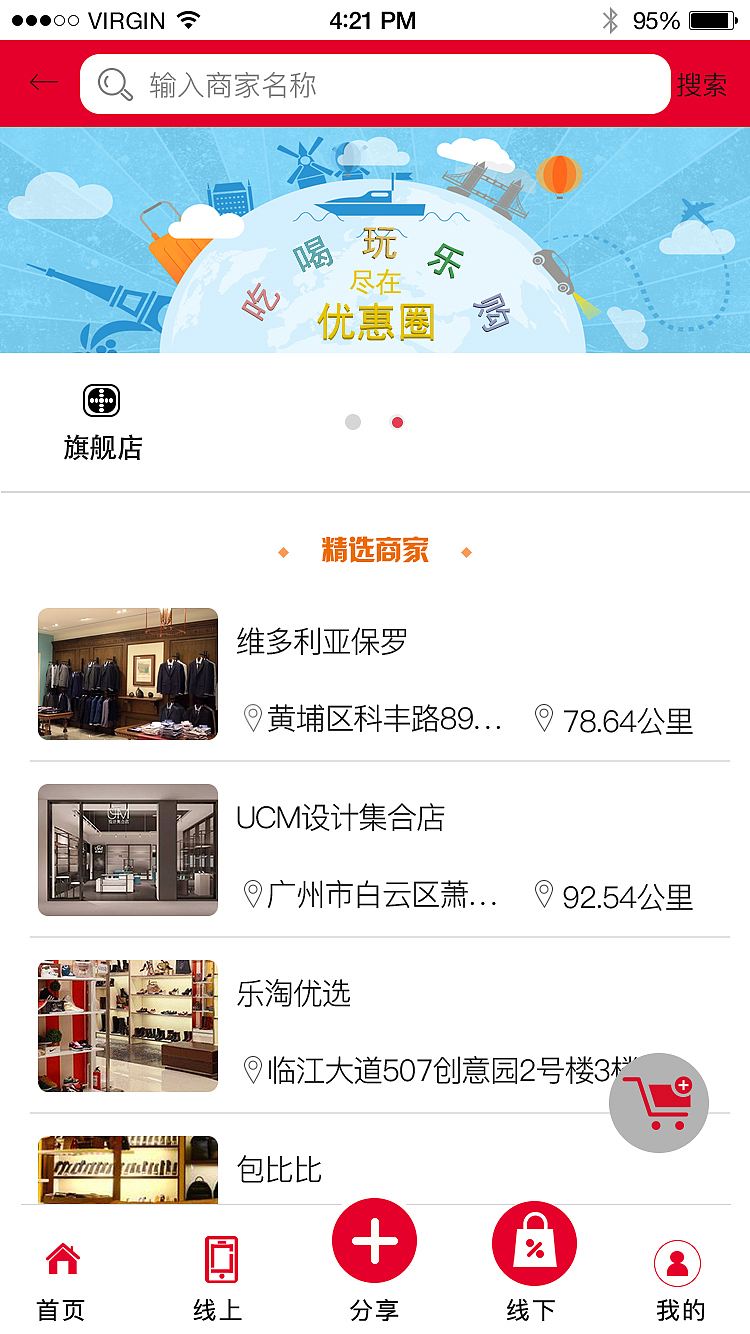This screenshot has width=750, height=1334.
Task: Tap the 搜索 button
Action: coord(702,85)
